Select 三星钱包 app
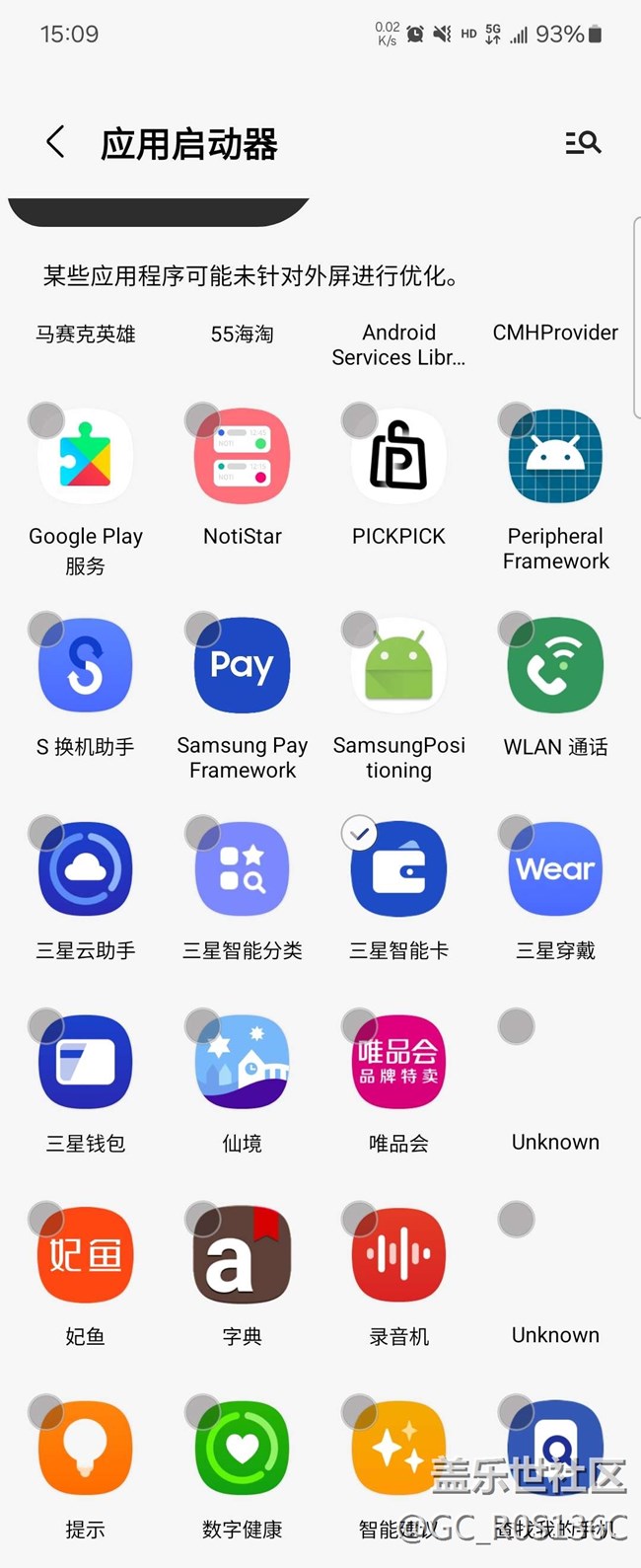This screenshot has width=641, height=1568. point(86,1063)
